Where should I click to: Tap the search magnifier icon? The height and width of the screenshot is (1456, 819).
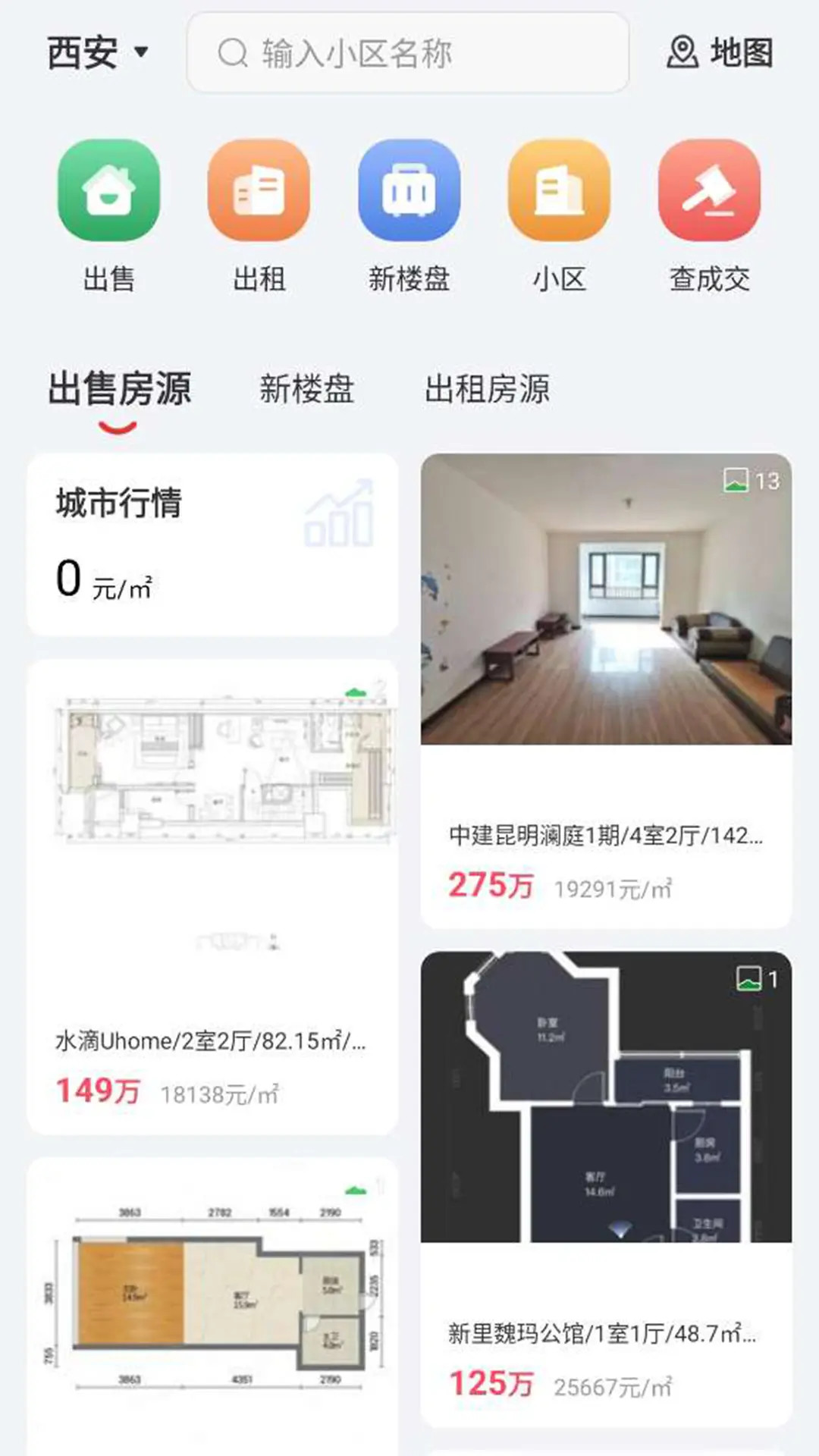(231, 52)
